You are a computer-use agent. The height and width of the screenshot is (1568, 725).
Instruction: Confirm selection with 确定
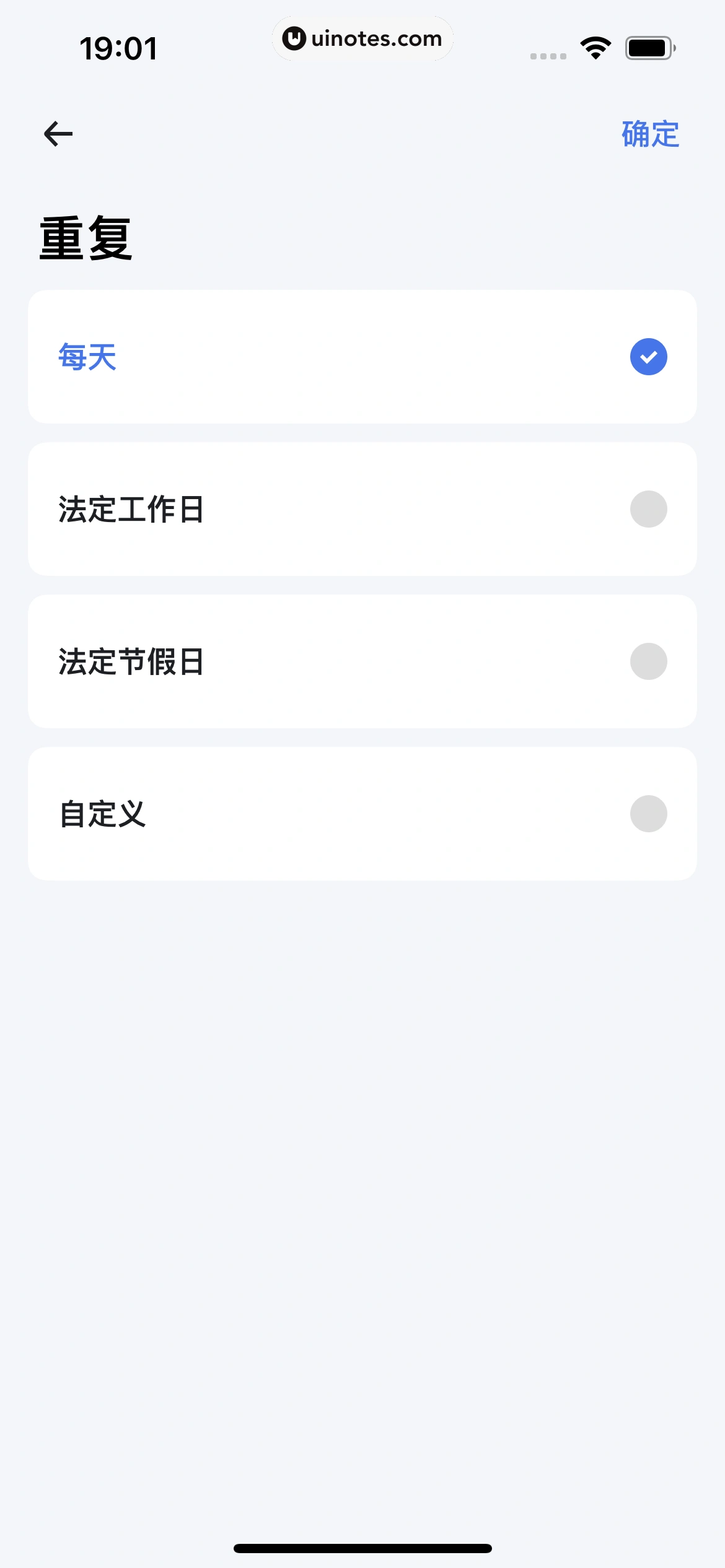coord(650,134)
